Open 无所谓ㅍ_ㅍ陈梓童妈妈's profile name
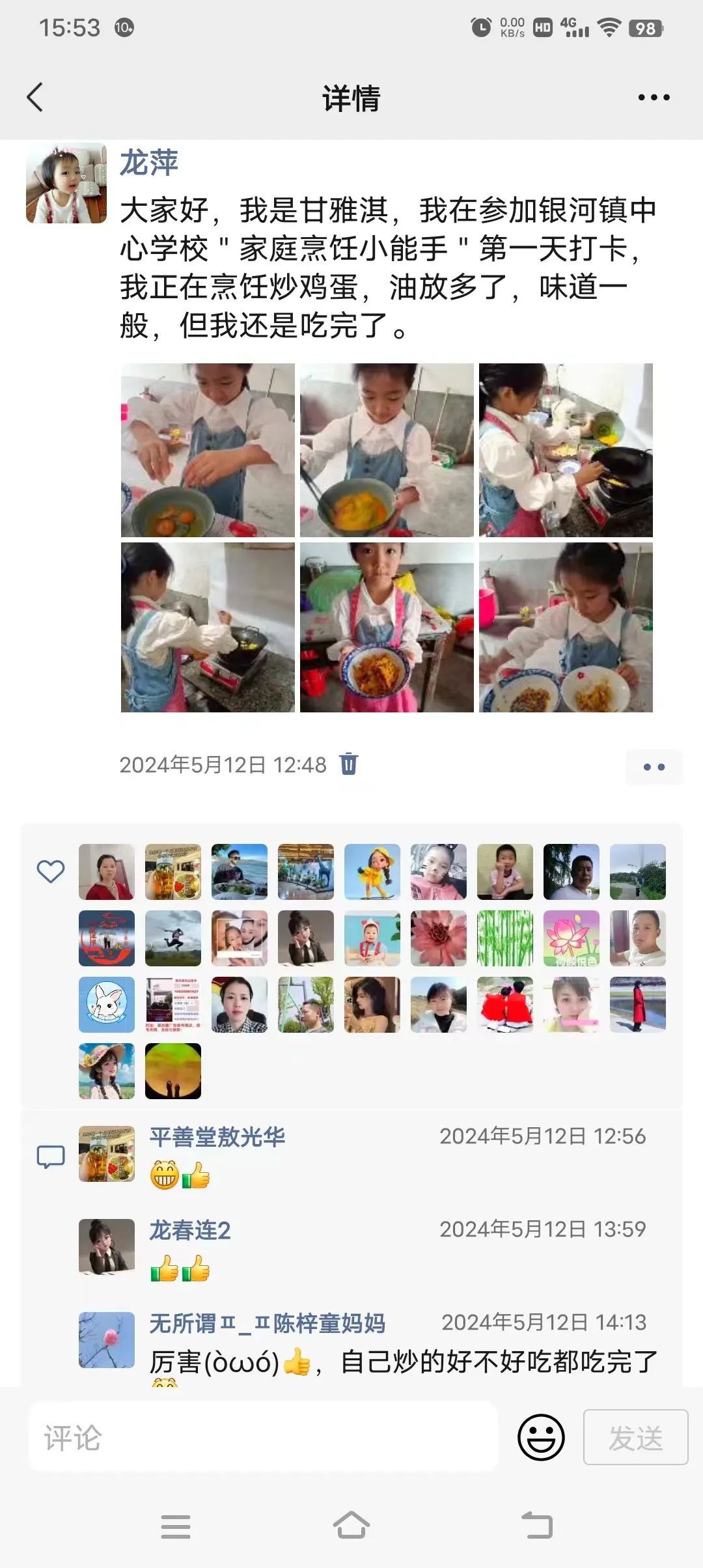Viewport: 703px width, 1568px height. click(x=267, y=1323)
